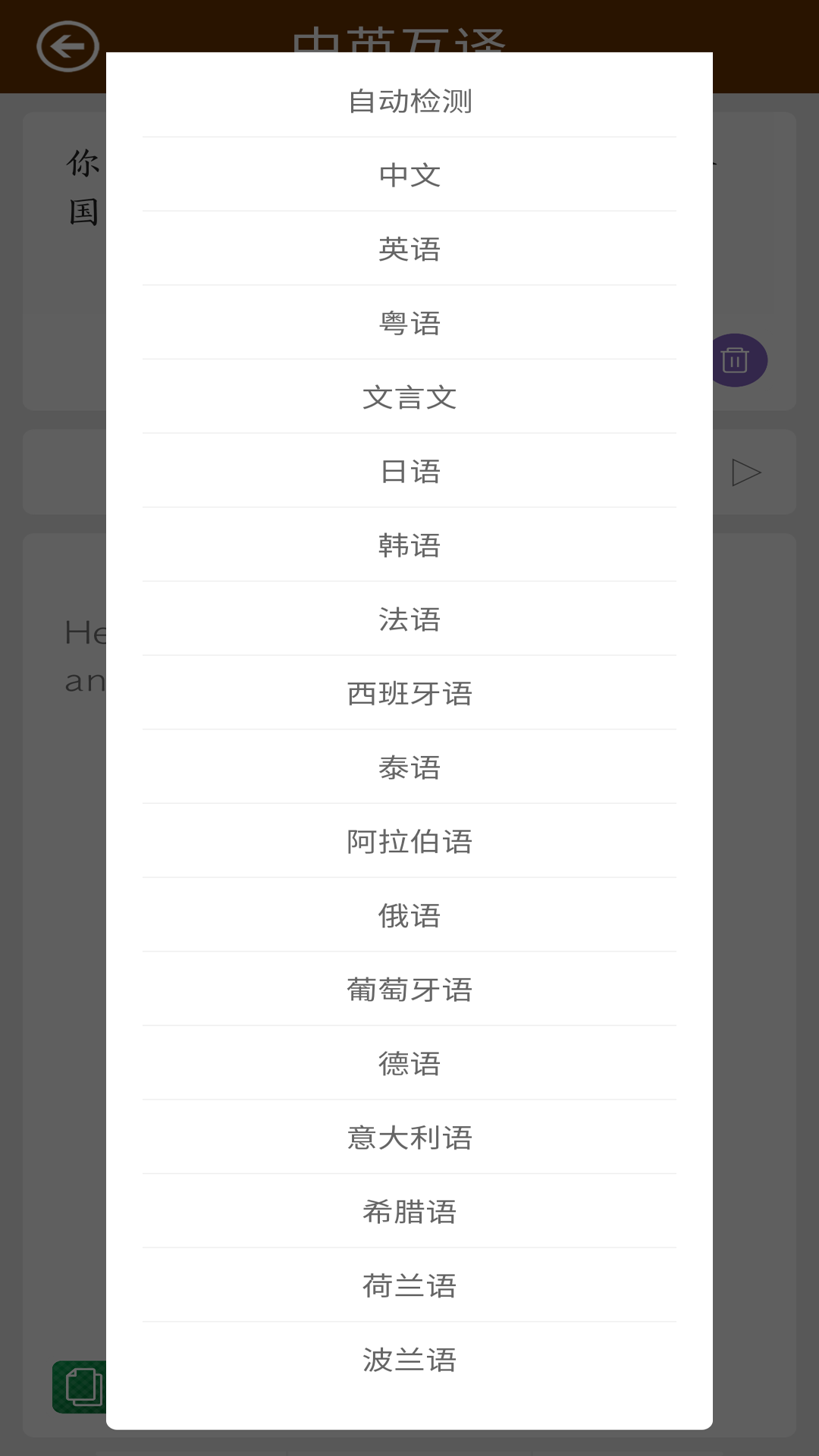Viewport: 819px width, 1456px height.
Task: Select 自动检测 to auto-detect language
Action: tap(409, 101)
